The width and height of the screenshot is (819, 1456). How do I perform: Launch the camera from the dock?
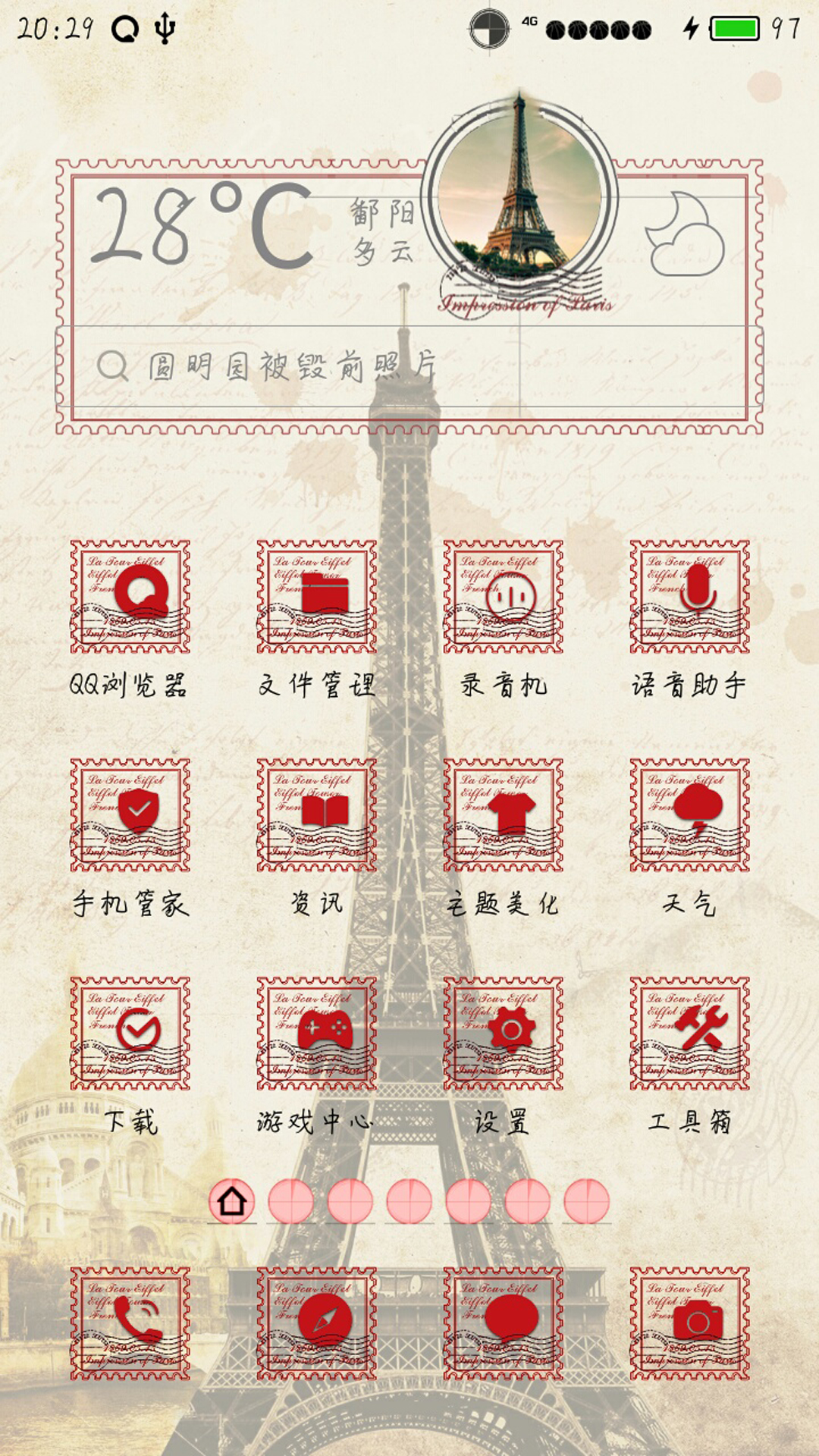coord(689,1323)
